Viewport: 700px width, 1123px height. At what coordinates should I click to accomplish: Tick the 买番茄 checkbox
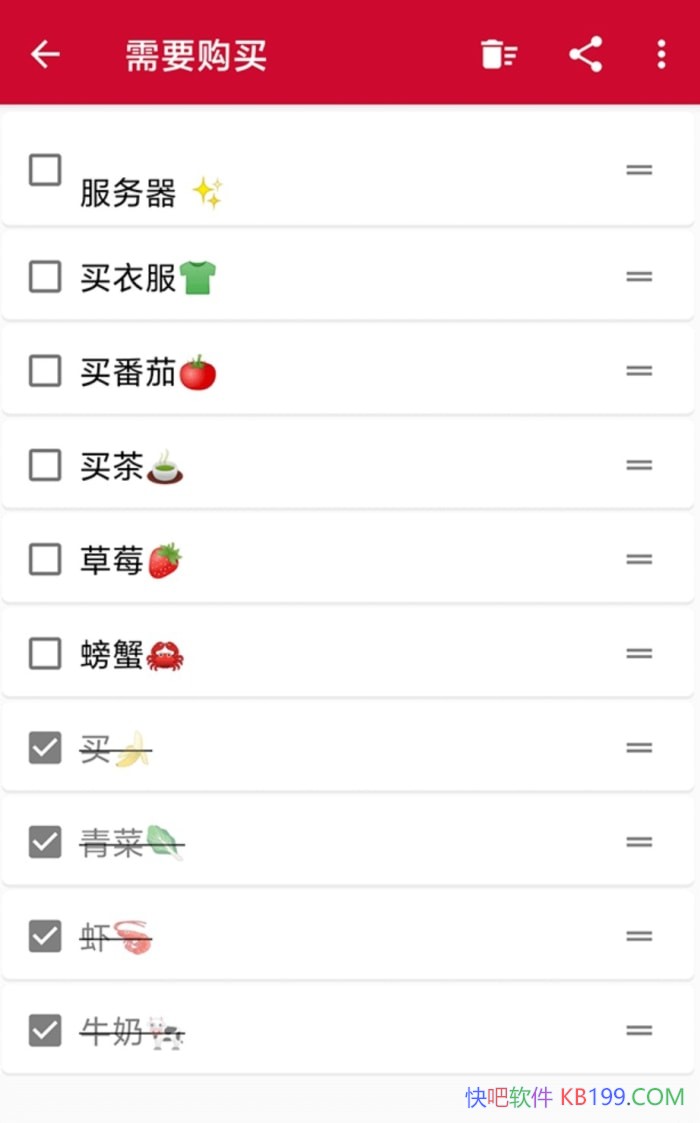[x=45, y=371]
